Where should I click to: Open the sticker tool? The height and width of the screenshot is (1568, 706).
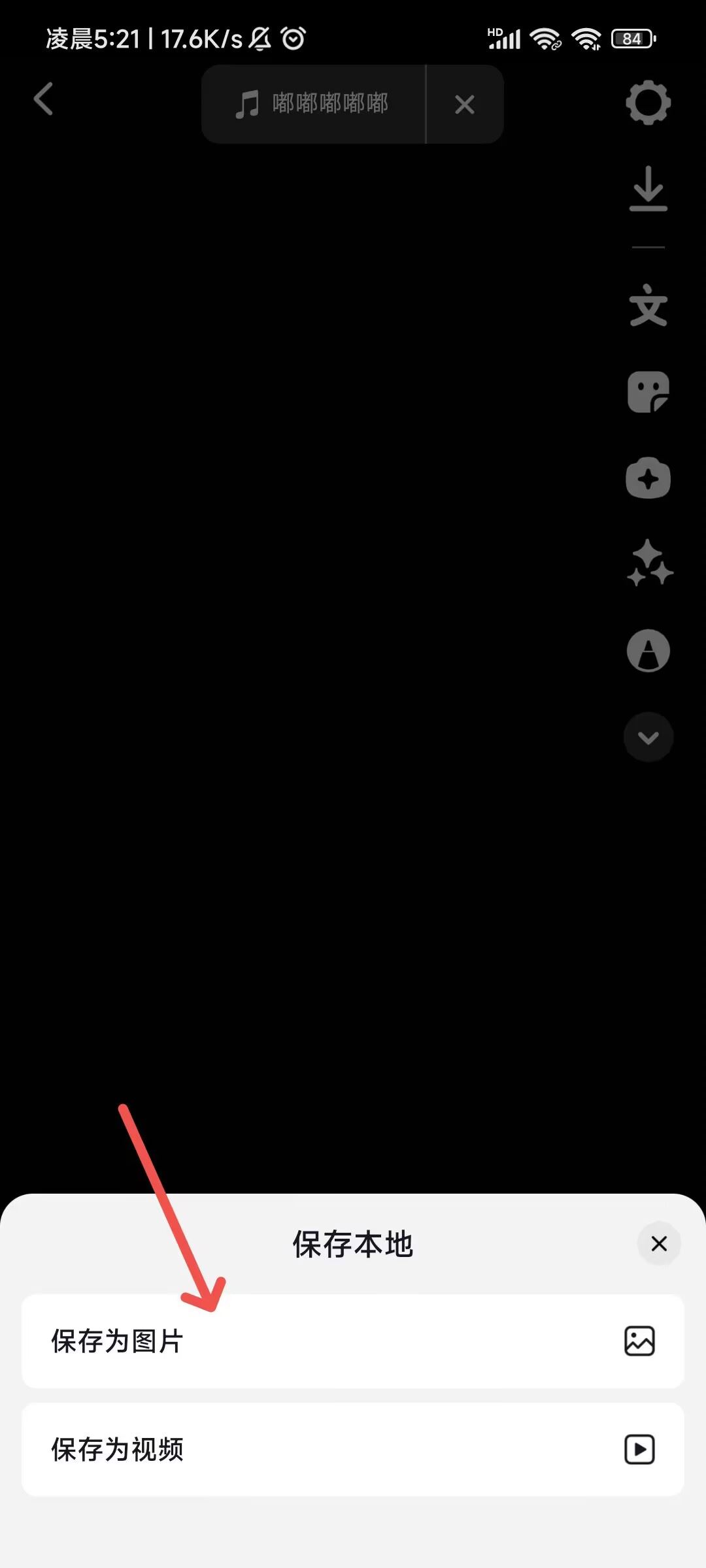point(648,392)
